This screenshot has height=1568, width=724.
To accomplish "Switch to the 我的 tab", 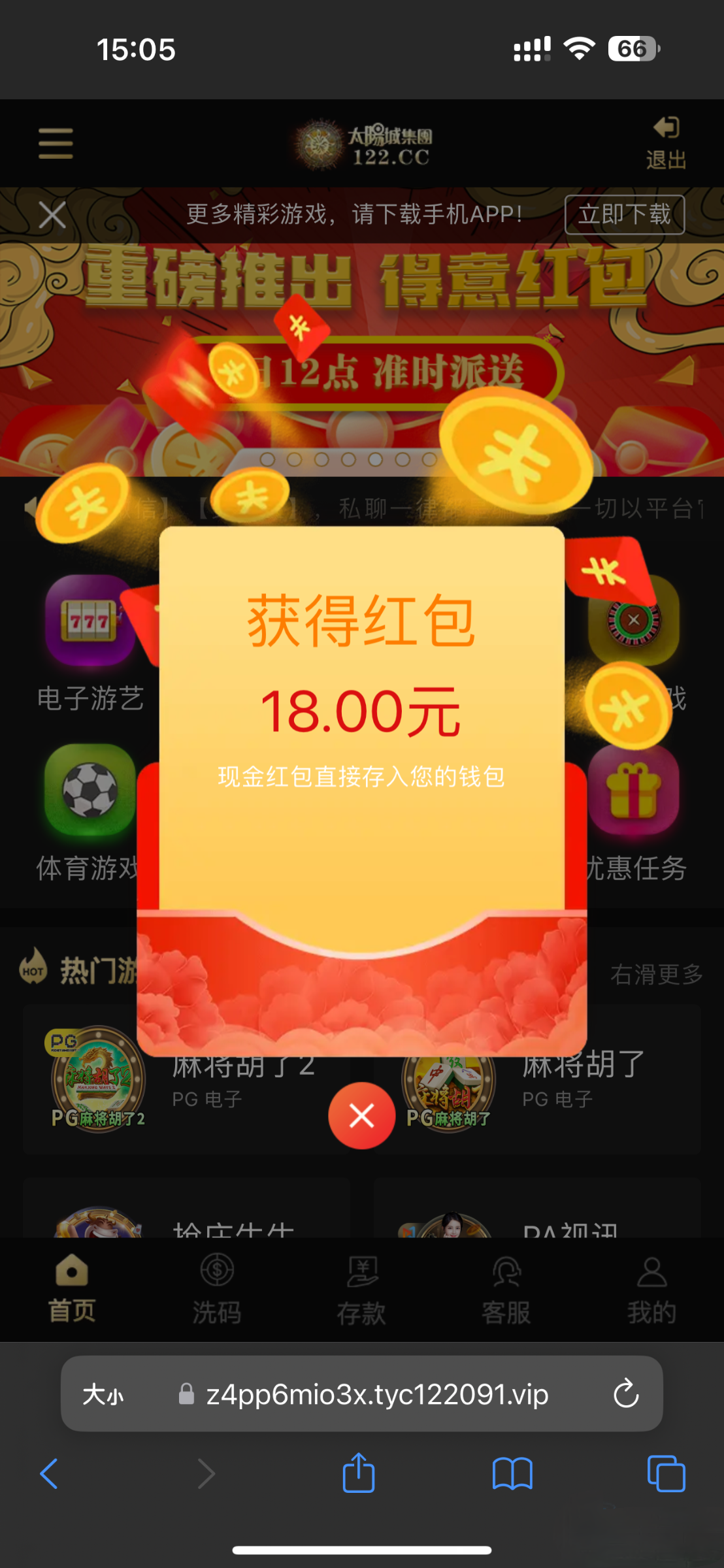I will (651, 1290).
